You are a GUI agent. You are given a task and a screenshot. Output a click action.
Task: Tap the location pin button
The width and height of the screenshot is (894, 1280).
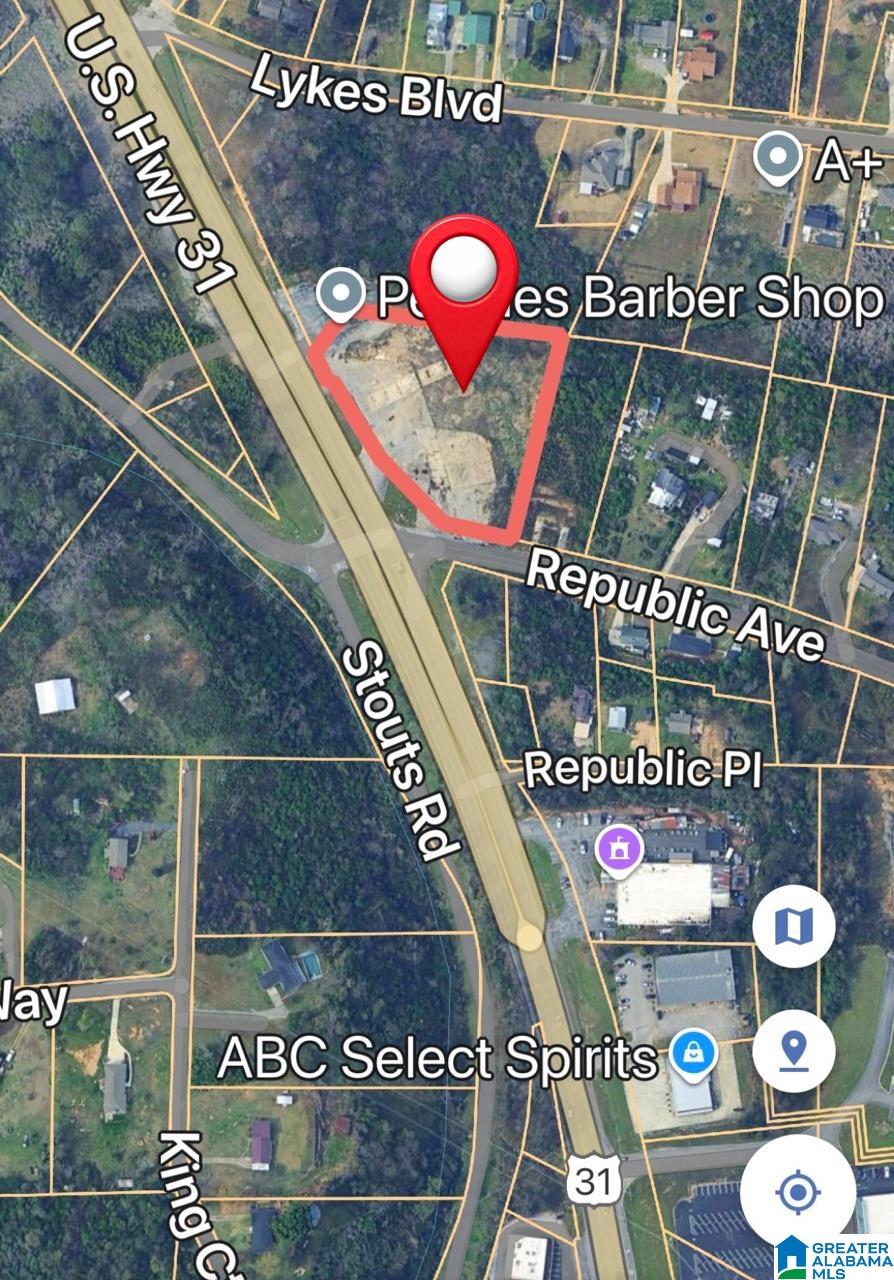tap(794, 1050)
